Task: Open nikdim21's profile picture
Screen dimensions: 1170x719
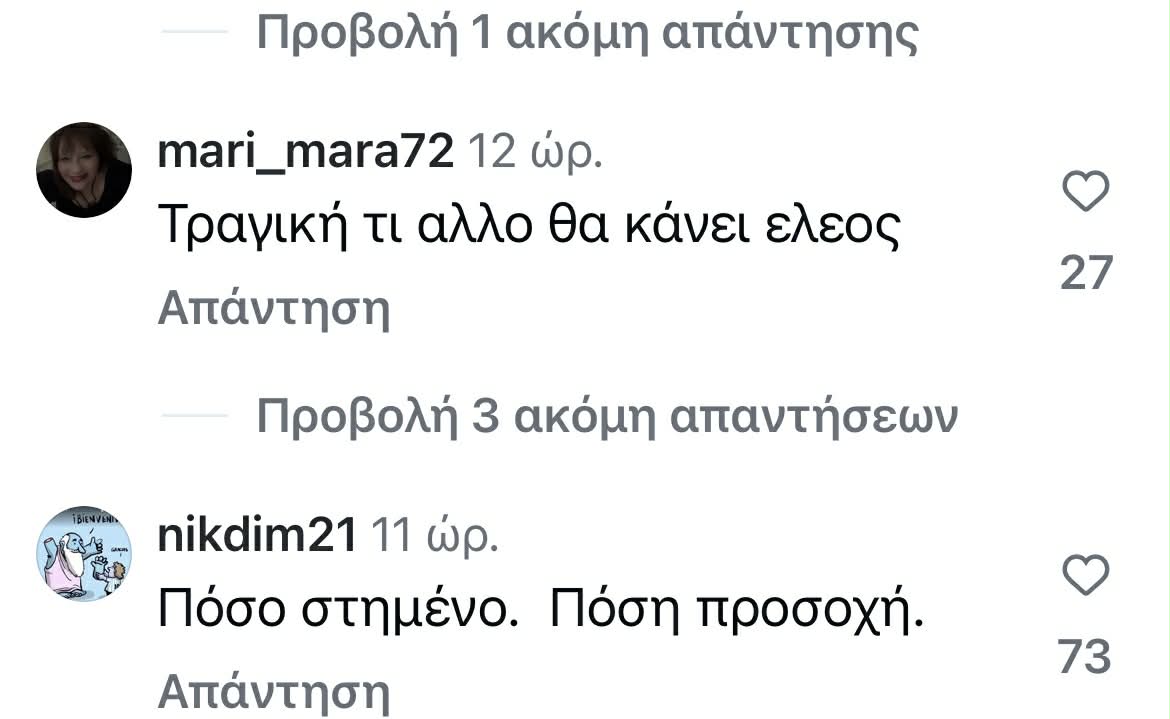Action: [x=84, y=554]
